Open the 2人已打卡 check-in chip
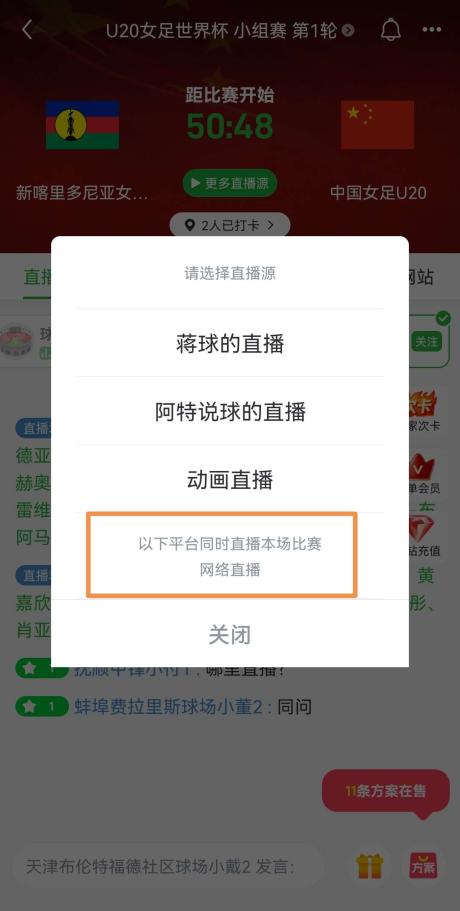This screenshot has height=911, width=460. pyautogui.click(x=230, y=225)
